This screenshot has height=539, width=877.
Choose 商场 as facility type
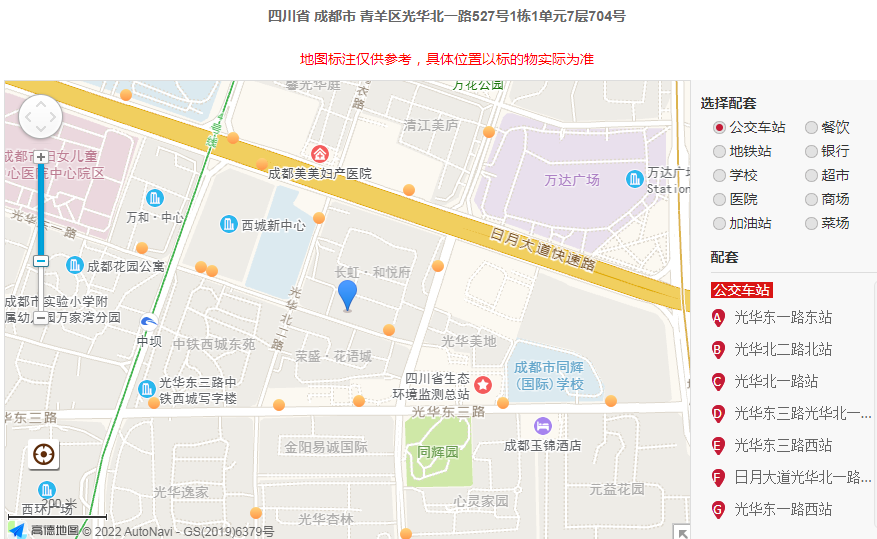click(811, 199)
